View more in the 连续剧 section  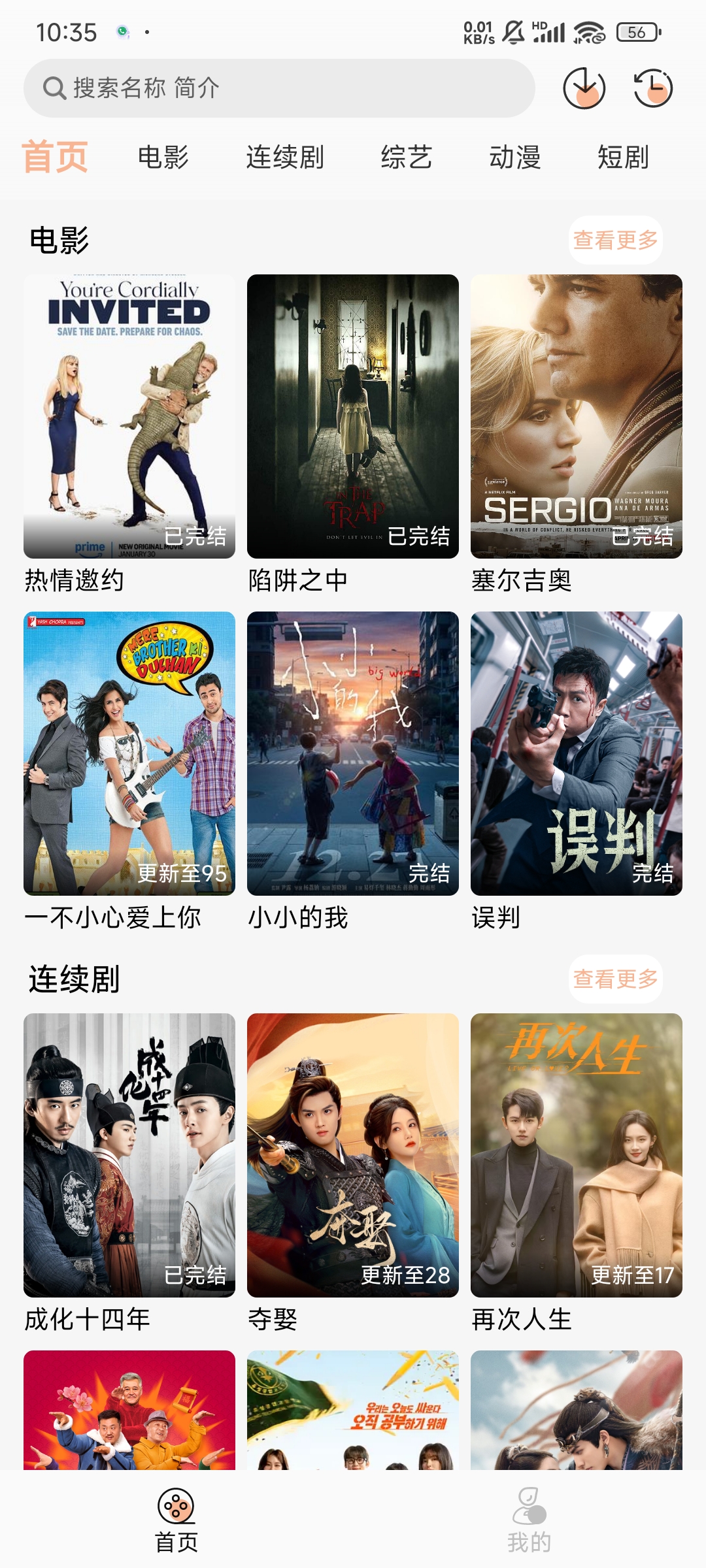click(x=615, y=979)
